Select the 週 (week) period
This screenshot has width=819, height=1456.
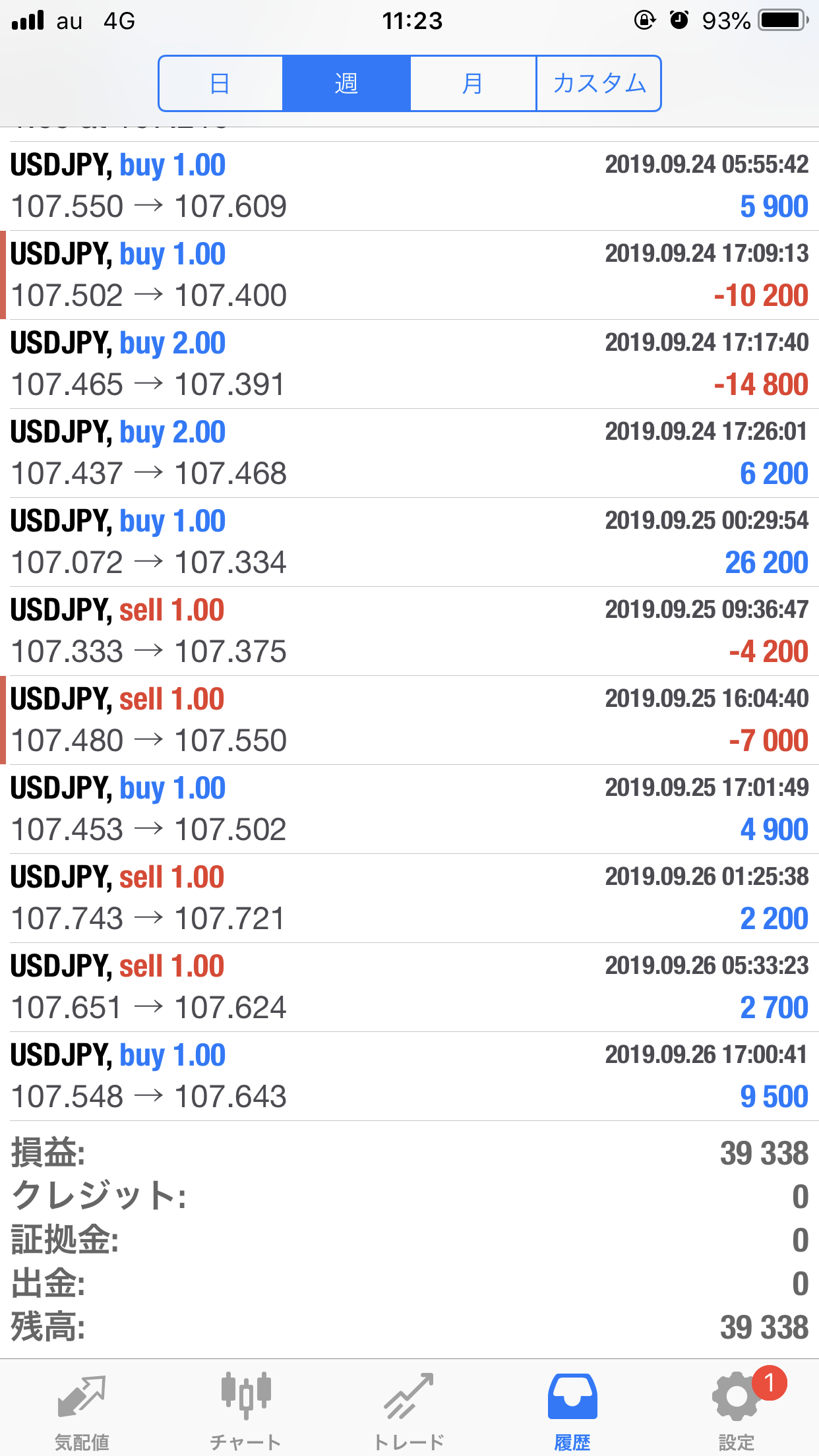click(x=346, y=84)
